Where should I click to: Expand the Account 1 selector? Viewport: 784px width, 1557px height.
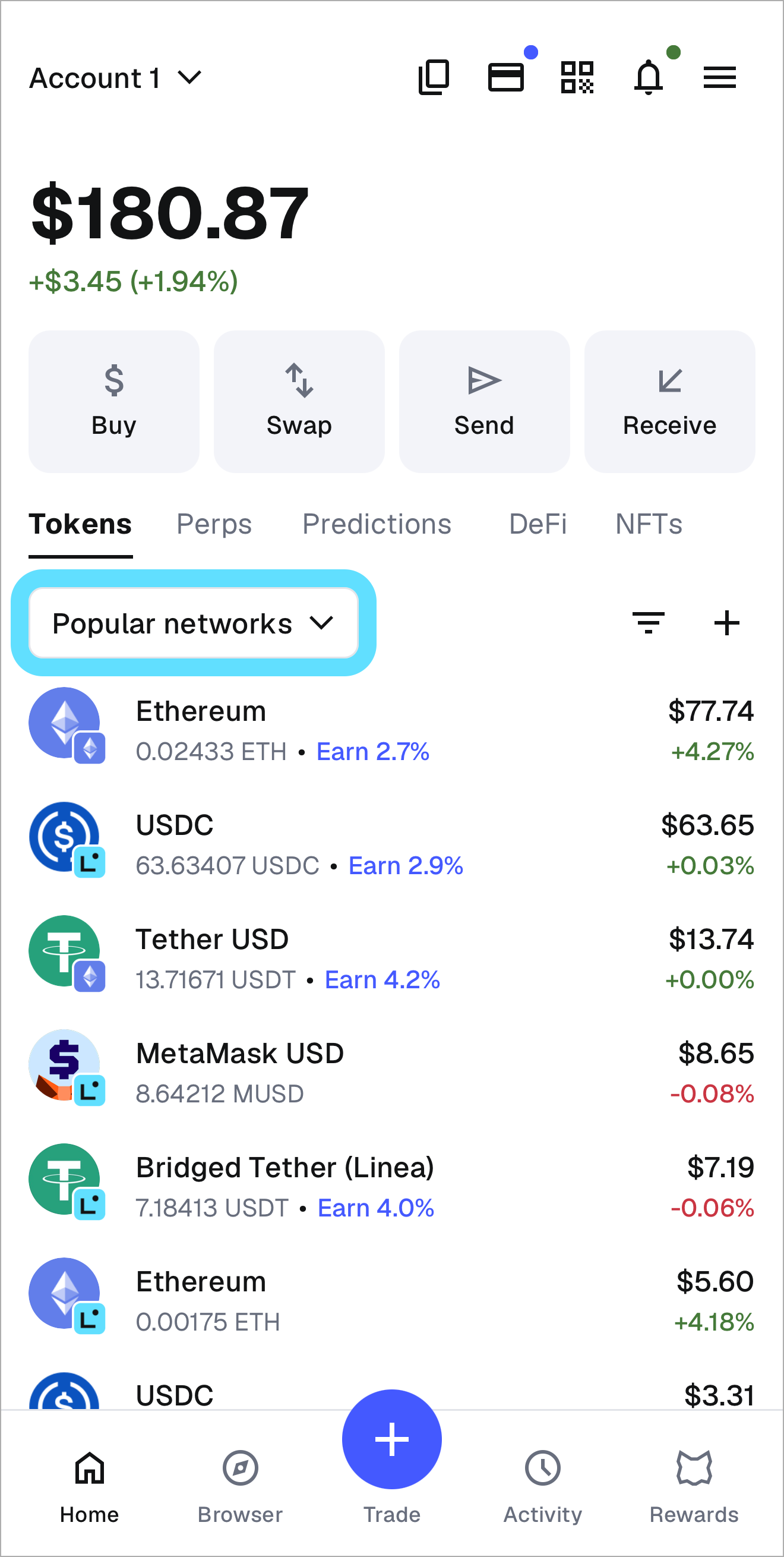pos(115,77)
